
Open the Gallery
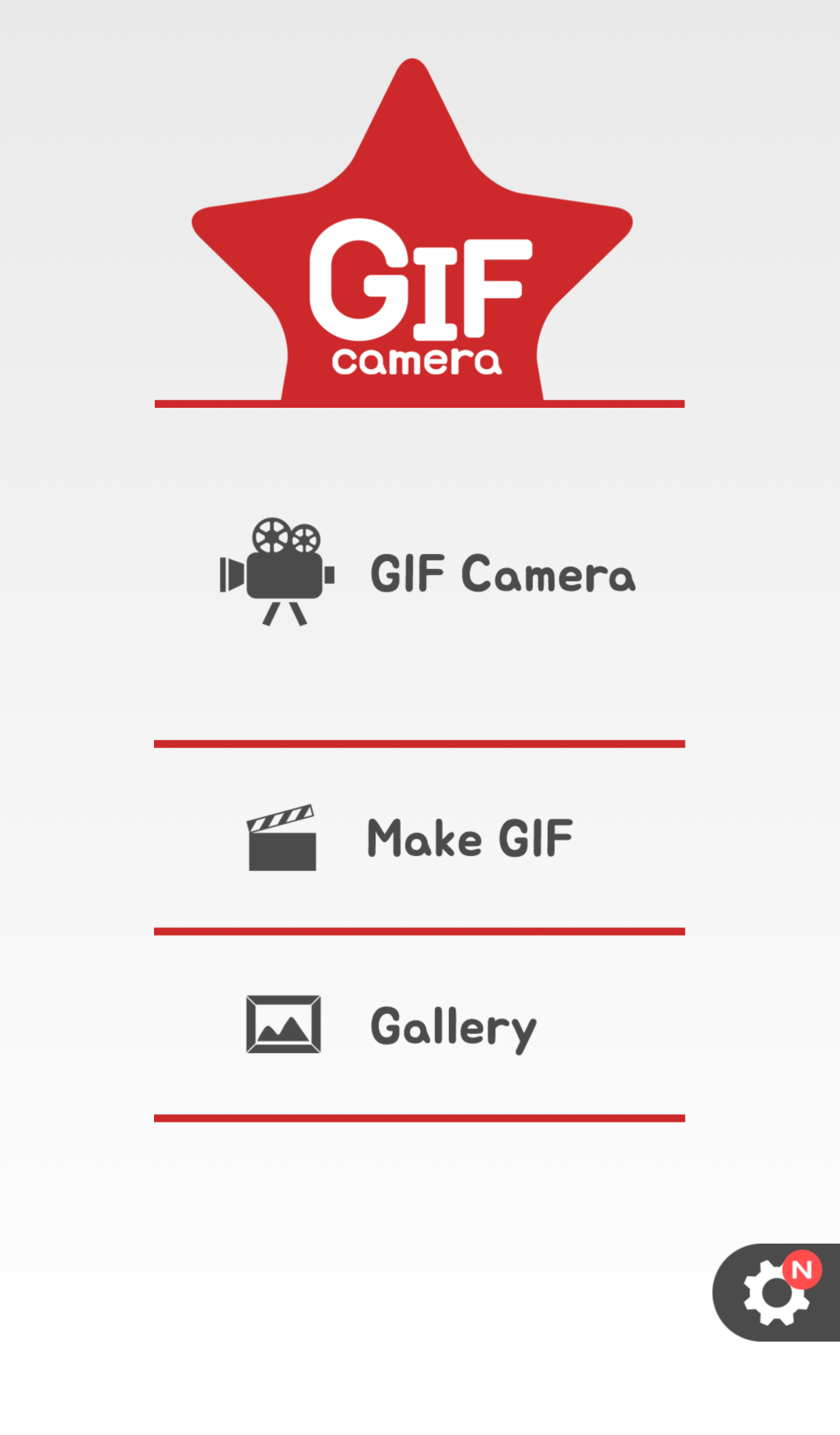click(x=420, y=1025)
